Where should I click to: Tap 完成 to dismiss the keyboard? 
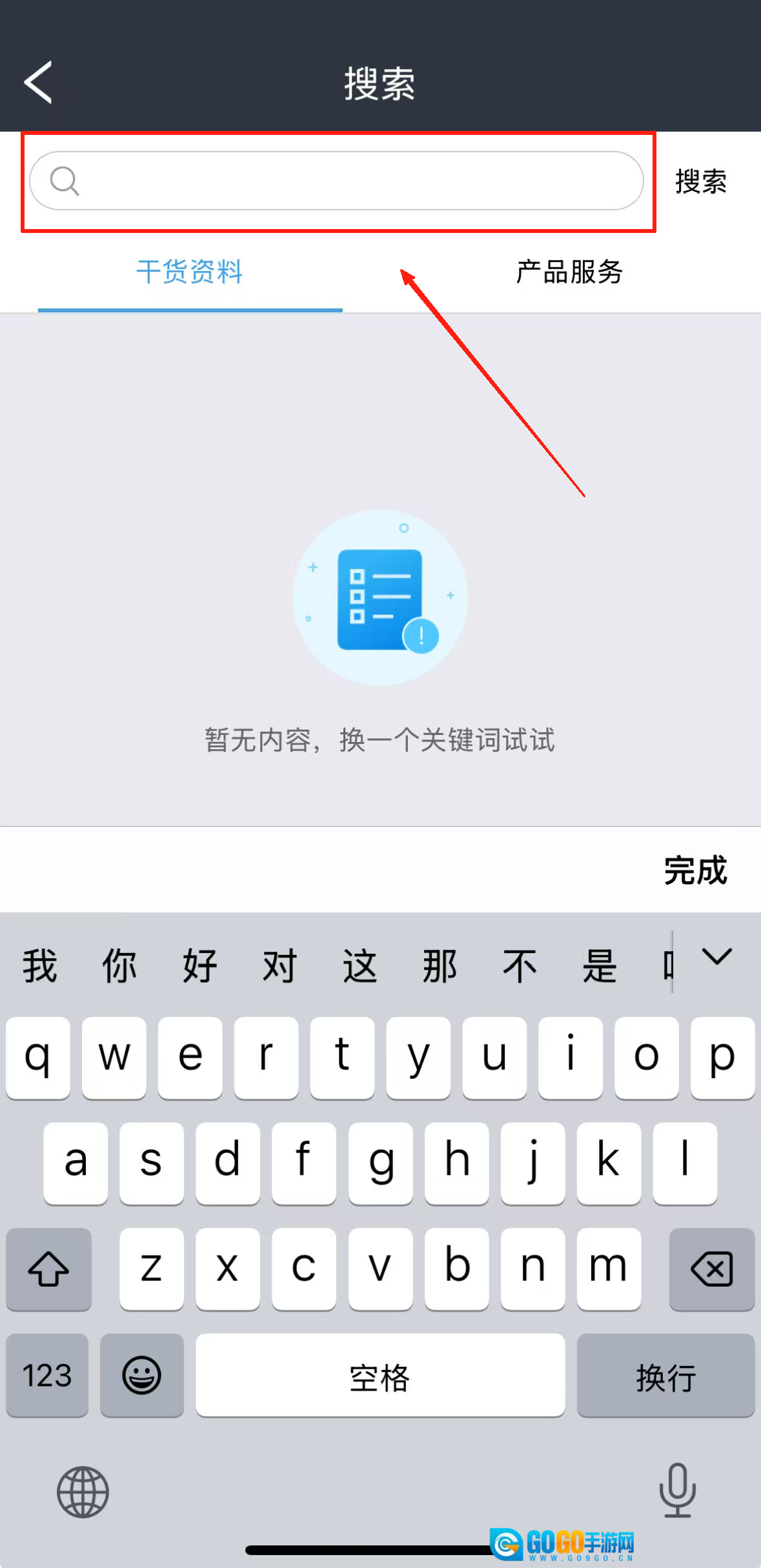(x=695, y=870)
